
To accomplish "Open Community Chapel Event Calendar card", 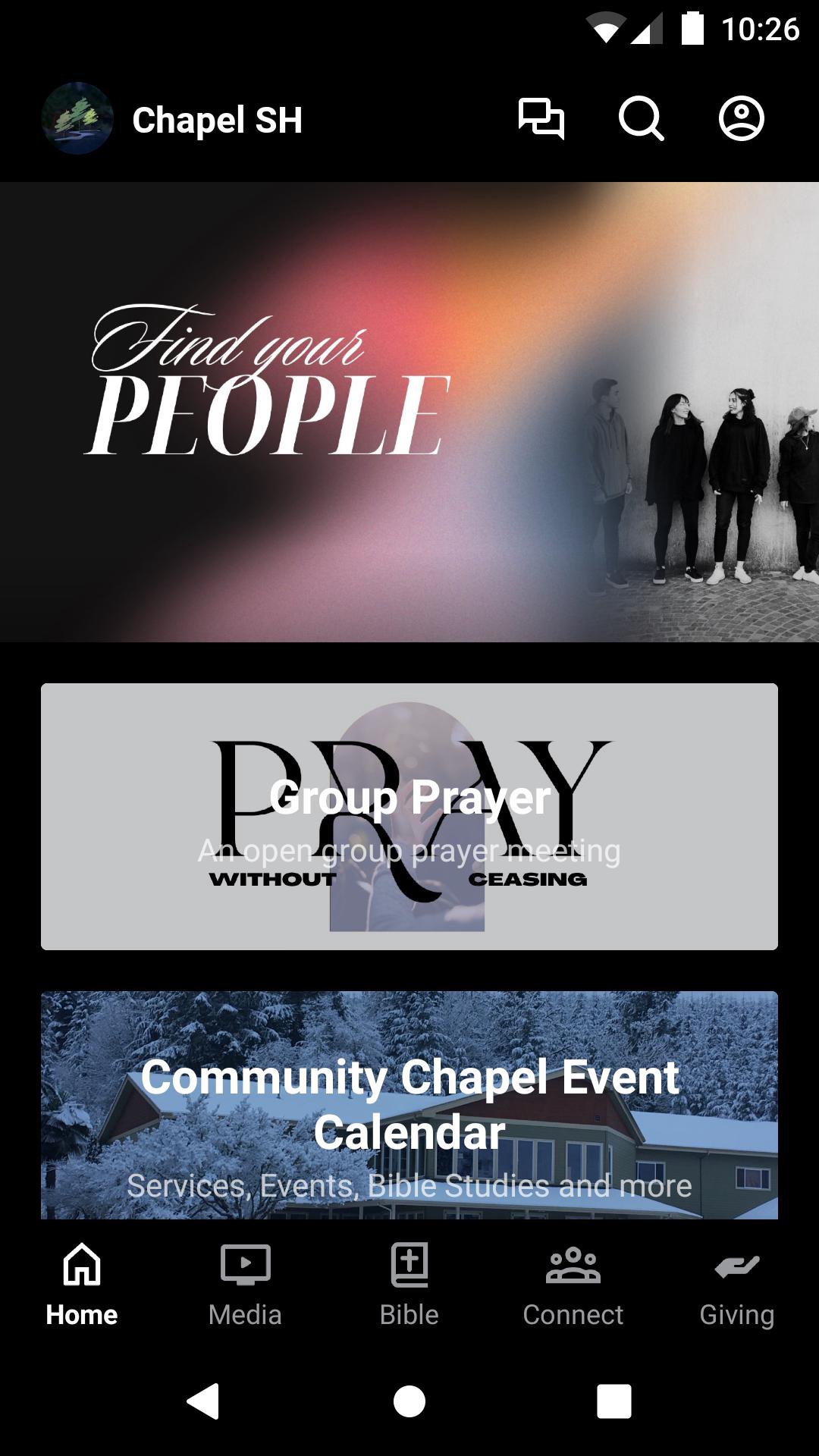I will click(409, 1105).
